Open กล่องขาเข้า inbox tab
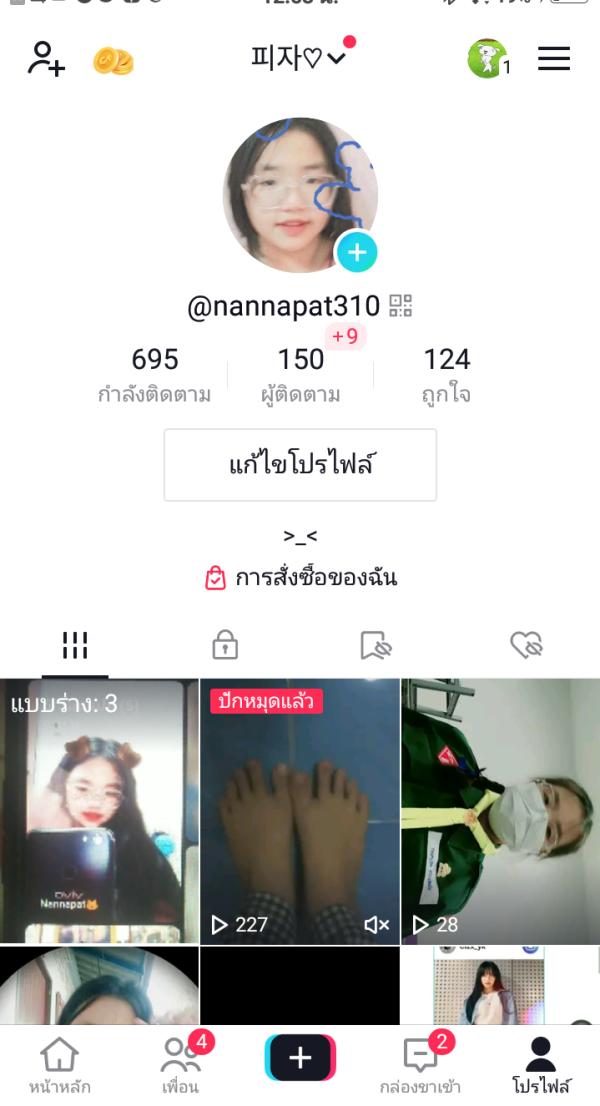The image size is (600, 1106). pyautogui.click(x=420, y=1064)
